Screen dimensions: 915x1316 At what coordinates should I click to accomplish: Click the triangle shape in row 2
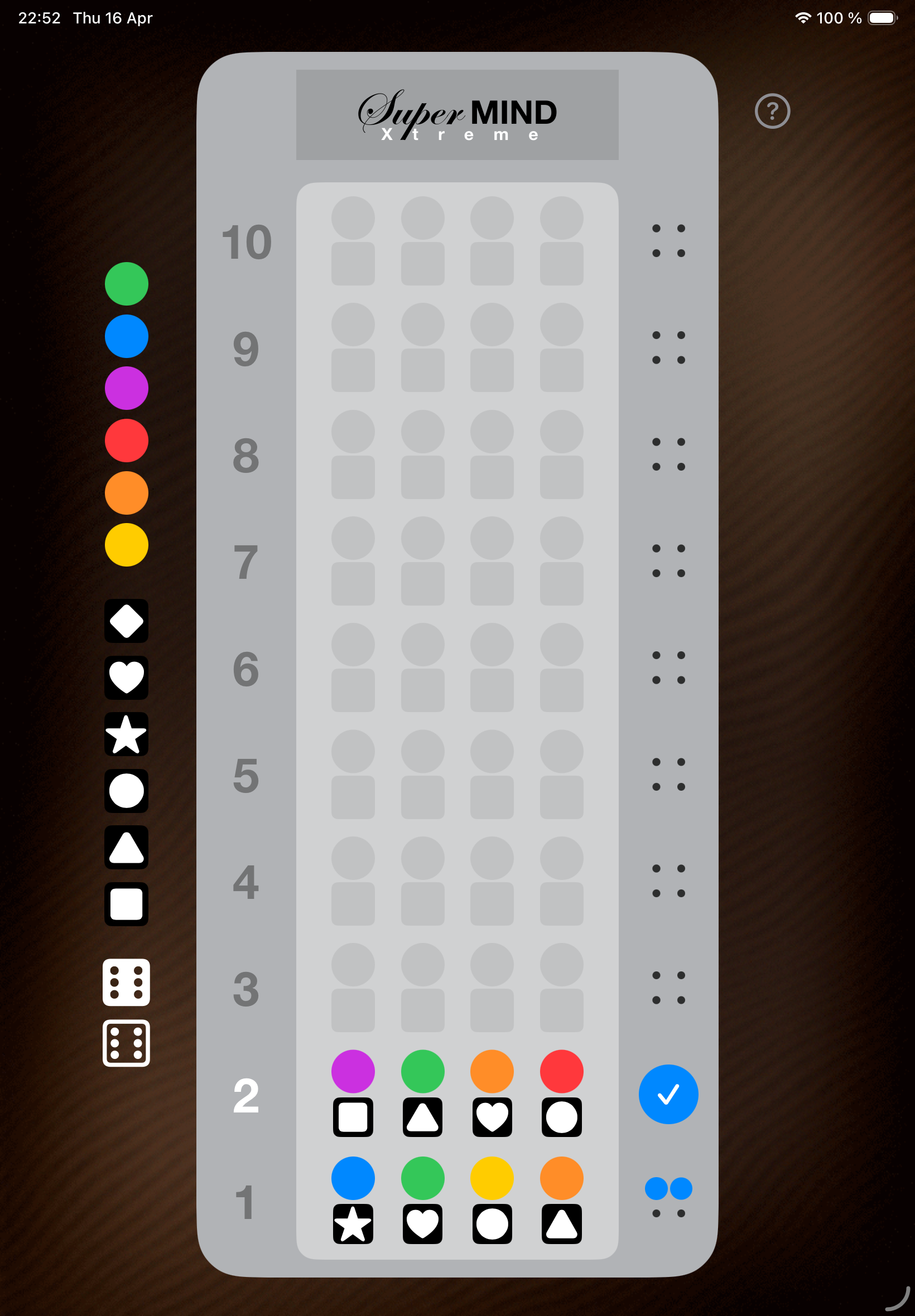(x=422, y=1116)
